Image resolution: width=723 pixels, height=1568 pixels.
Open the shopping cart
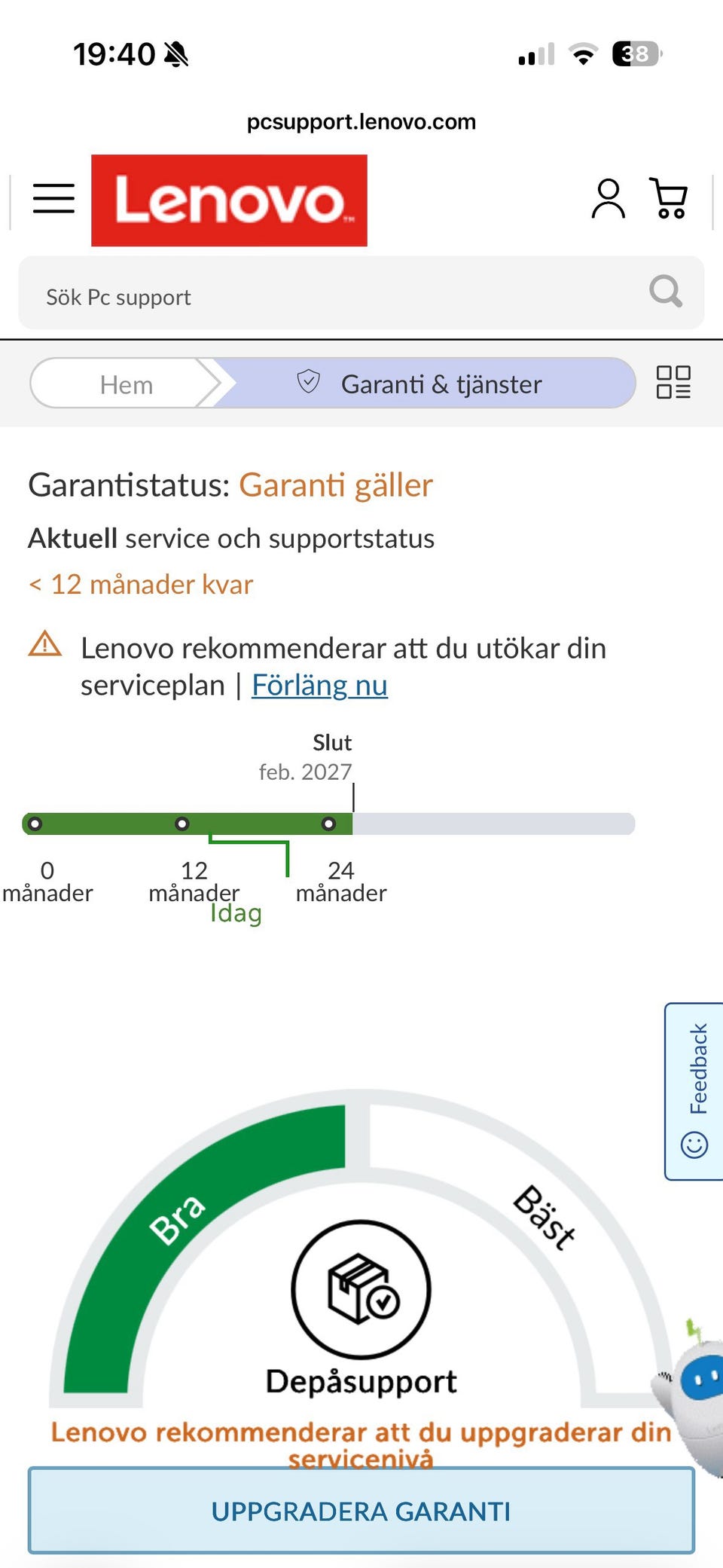pyautogui.click(x=669, y=199)
